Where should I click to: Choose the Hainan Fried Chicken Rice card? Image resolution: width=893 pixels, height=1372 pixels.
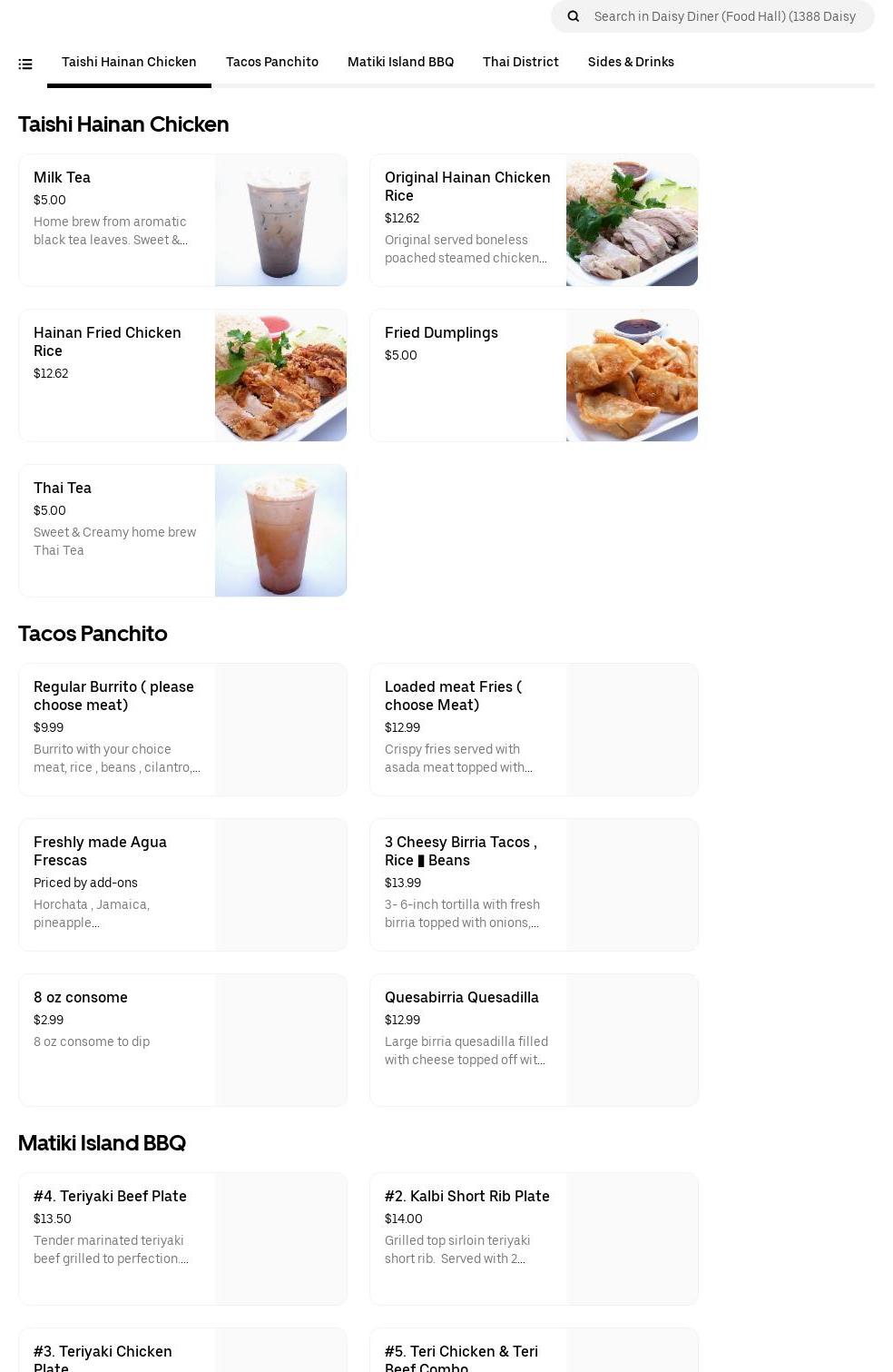point(182,375)
